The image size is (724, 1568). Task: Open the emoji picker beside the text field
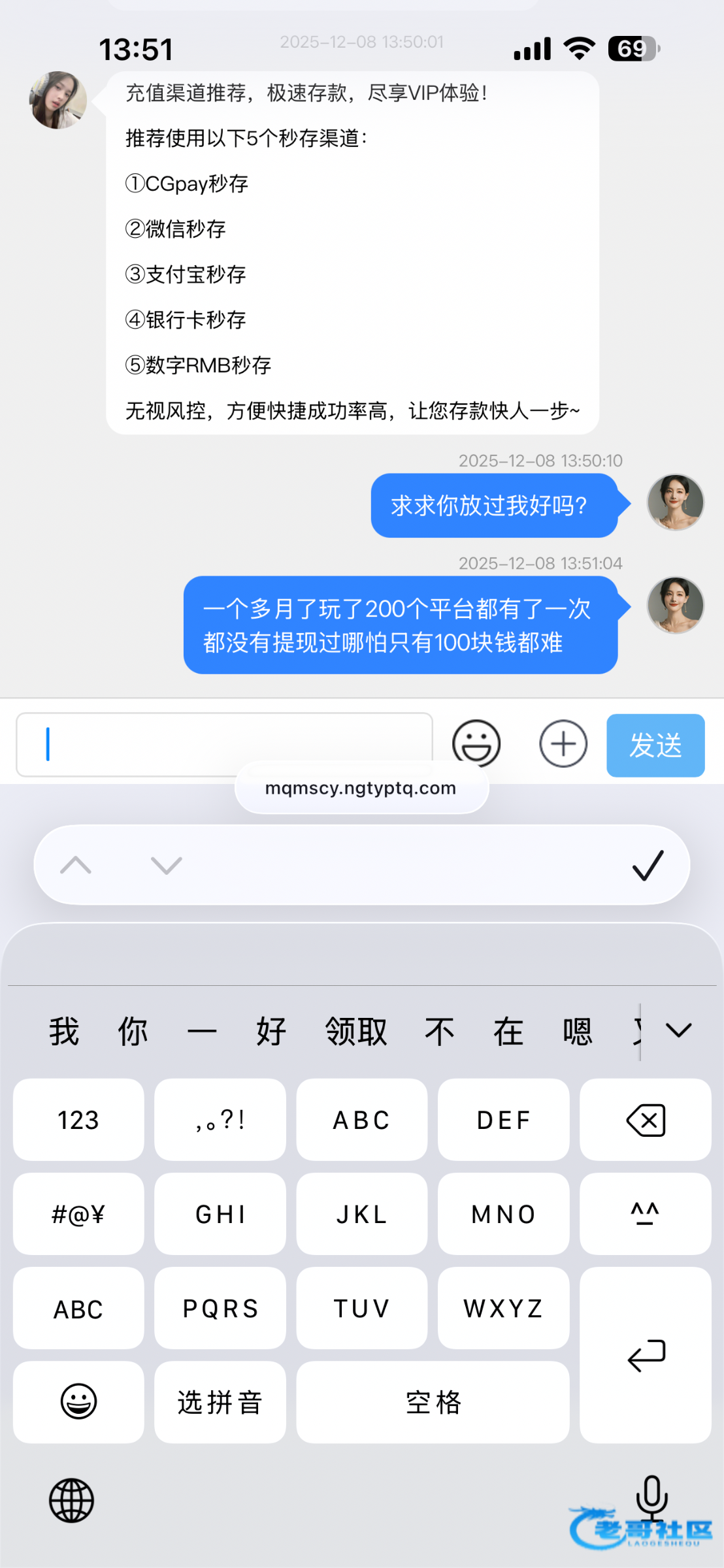click(x=476, y=743)
